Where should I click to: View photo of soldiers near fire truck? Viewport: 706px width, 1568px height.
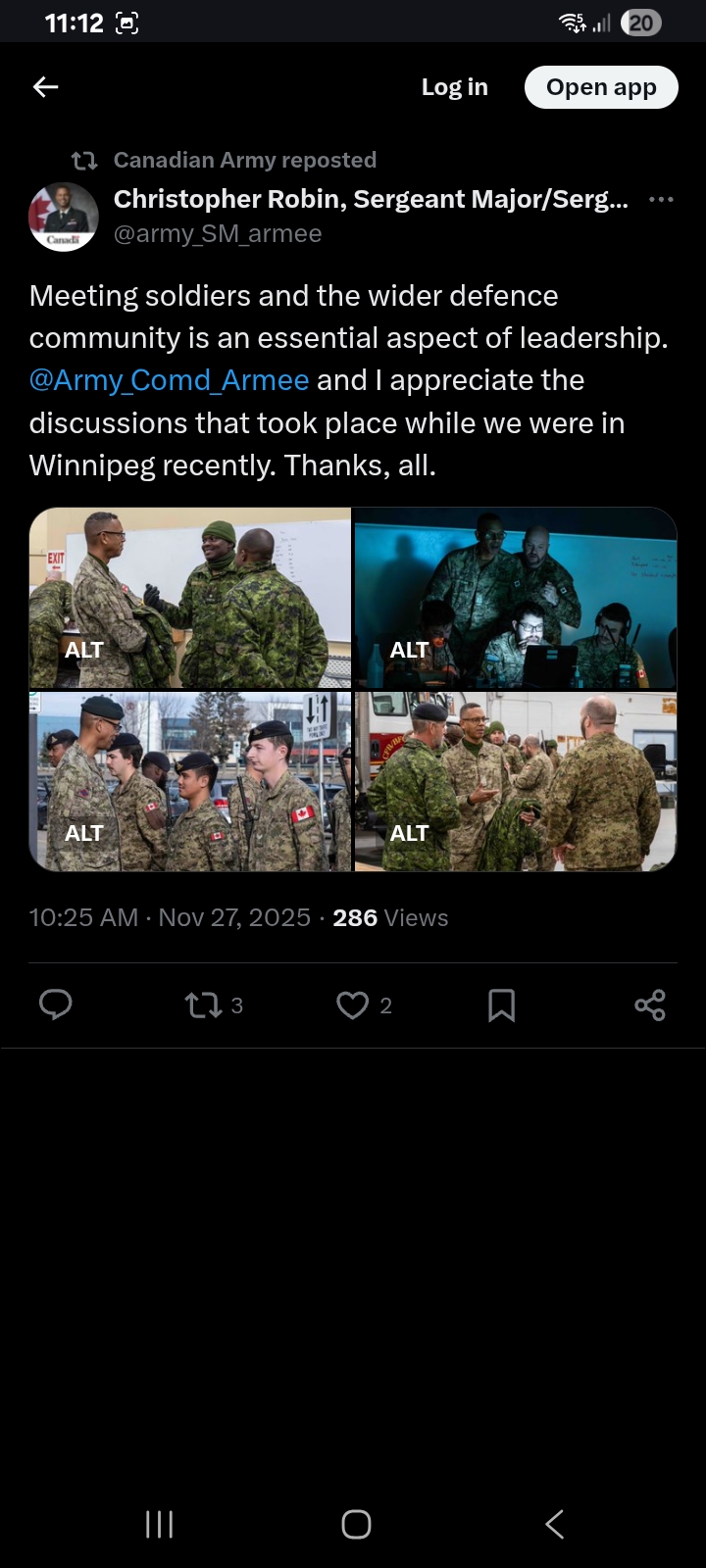516,781
